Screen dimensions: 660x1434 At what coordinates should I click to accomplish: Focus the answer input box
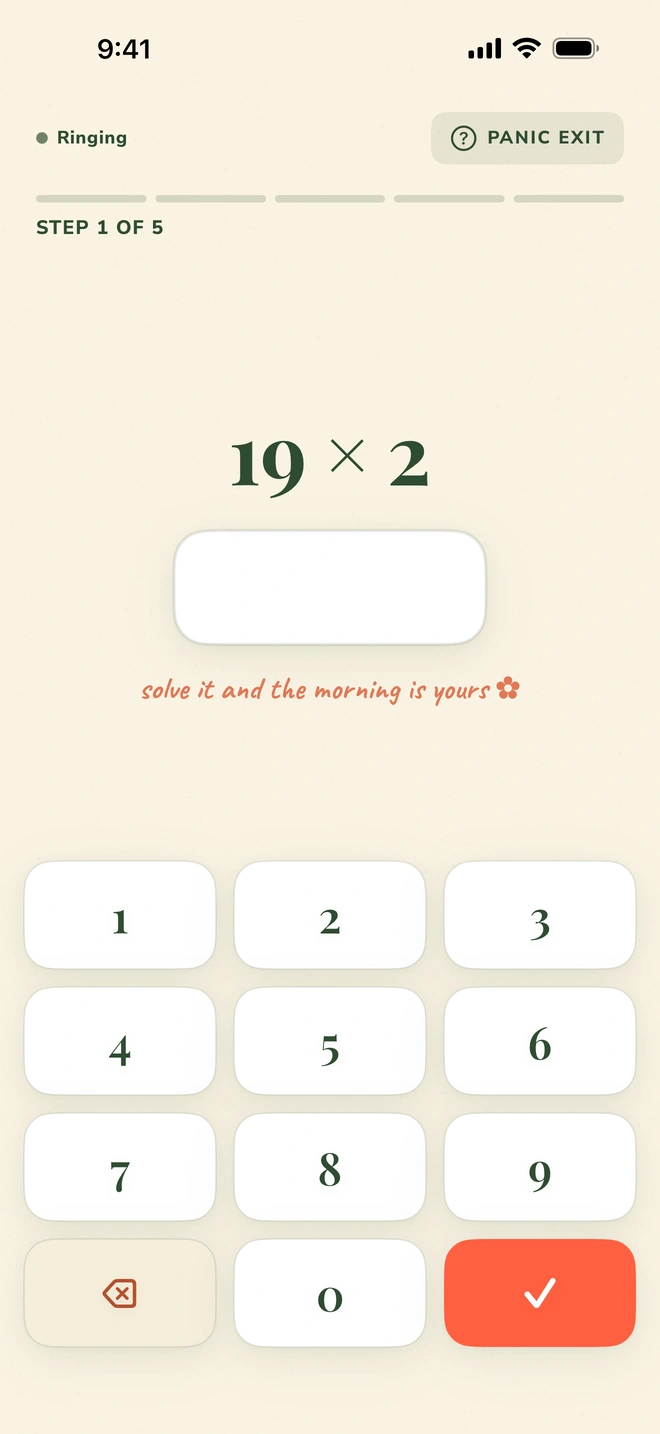point(330,587)
